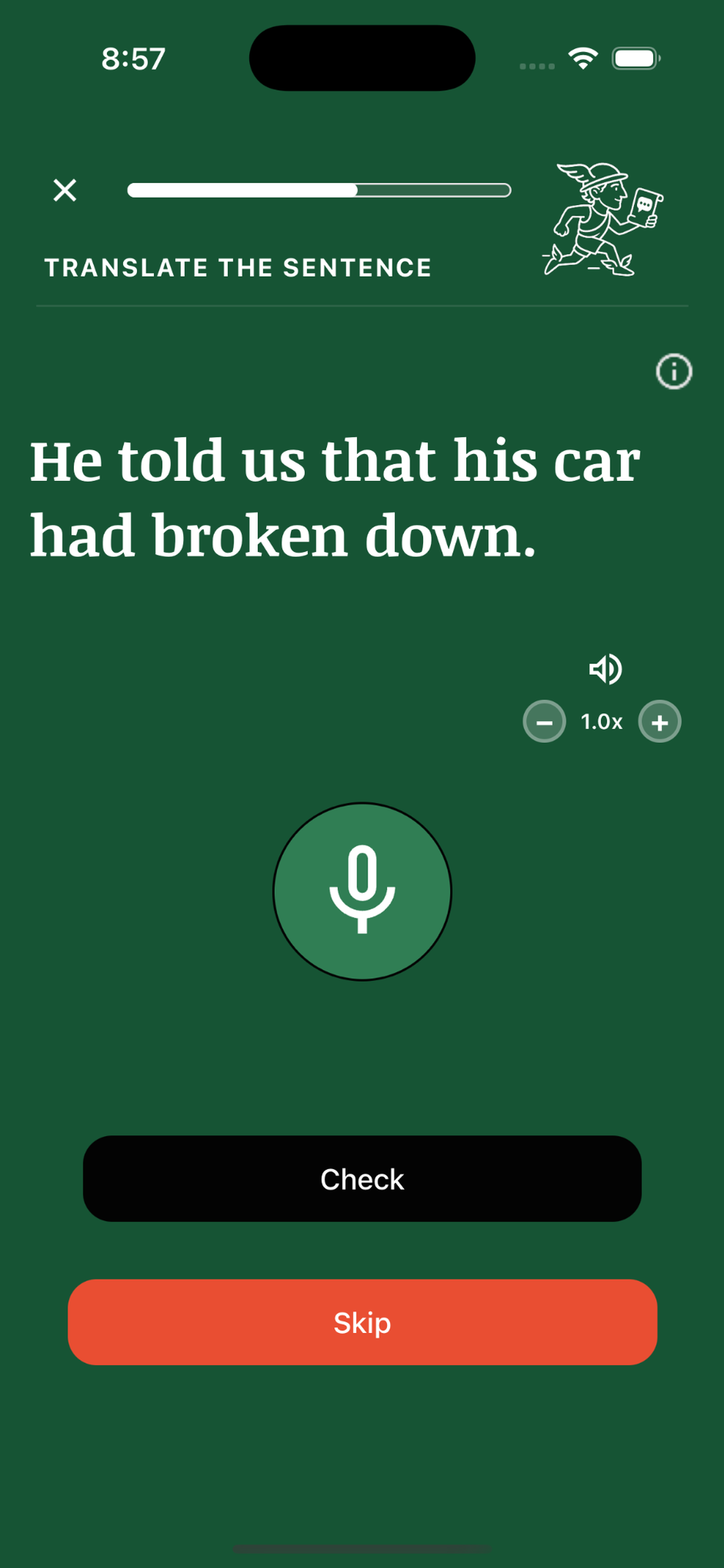Open the info icon for this sentence
This screenshot has width=724, height=1568.
point(673,372)
